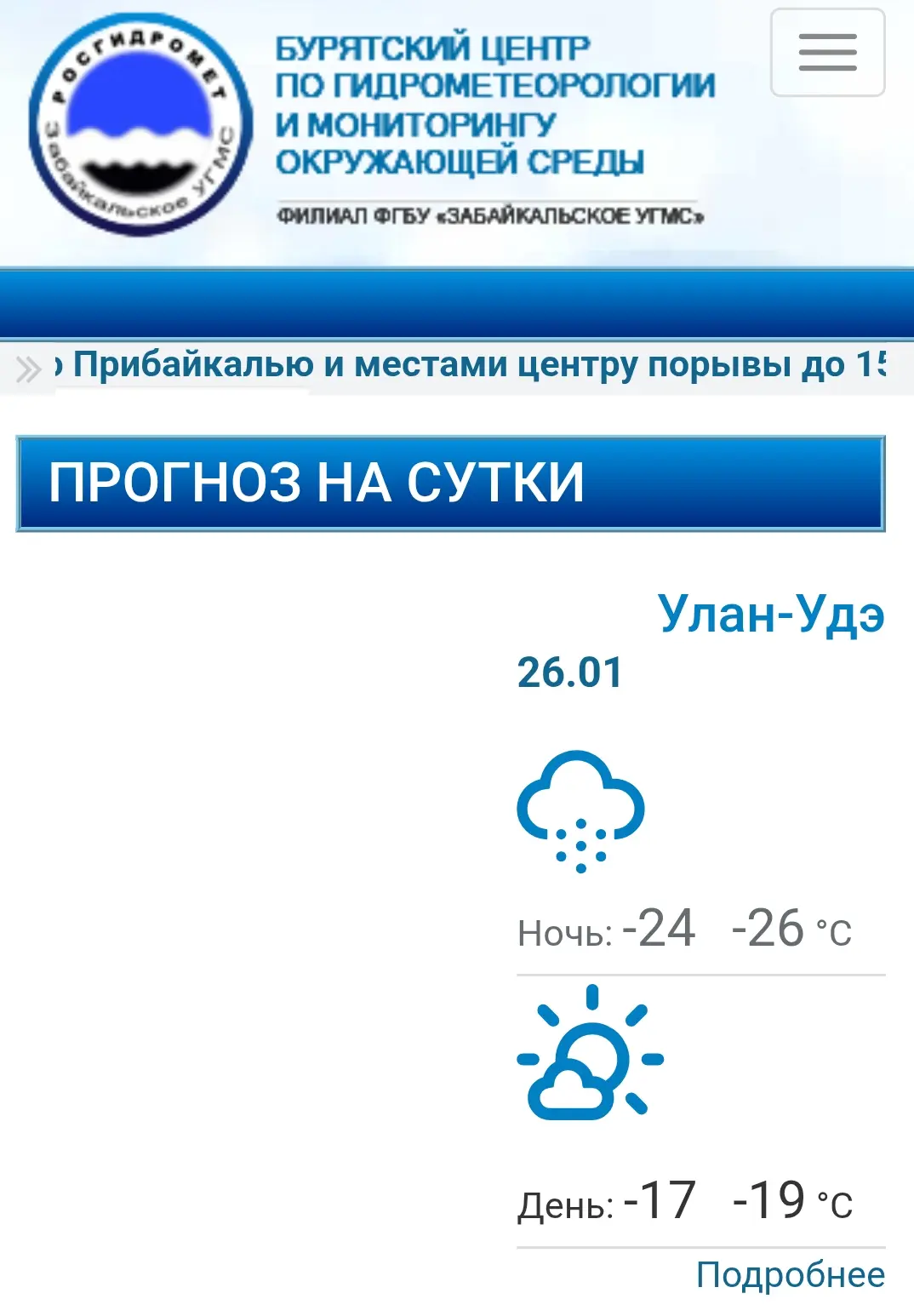Open the Подробнее forecast details link

click(x=790, y=1275)
